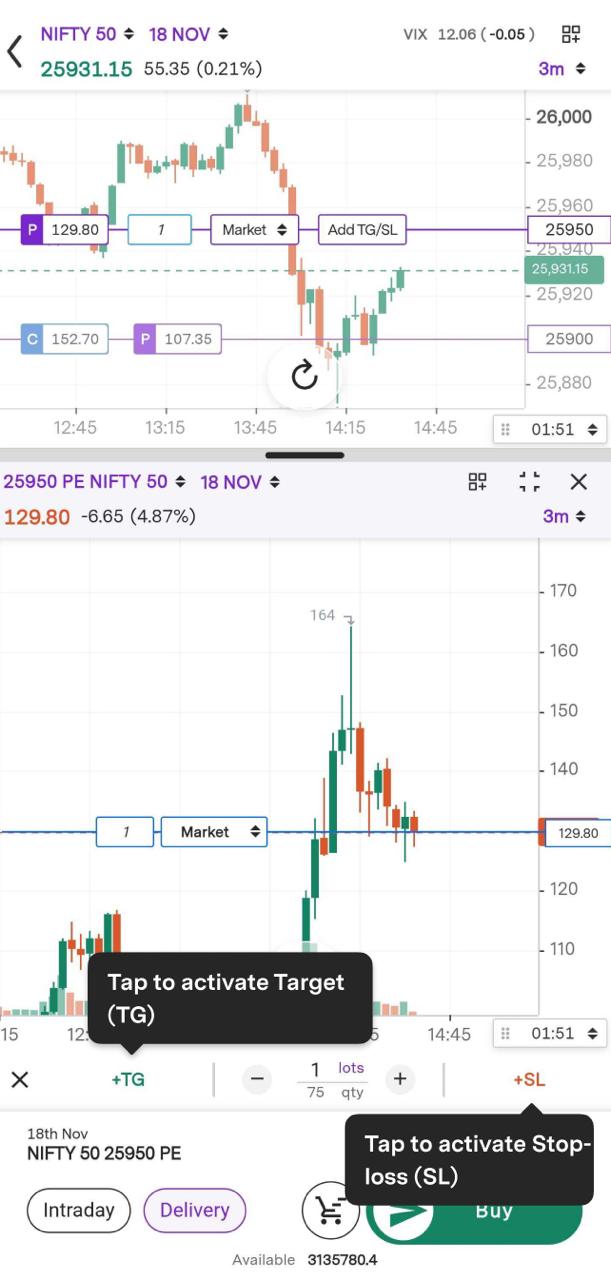
Task: Select Intraday product type
Action: 78,1210
